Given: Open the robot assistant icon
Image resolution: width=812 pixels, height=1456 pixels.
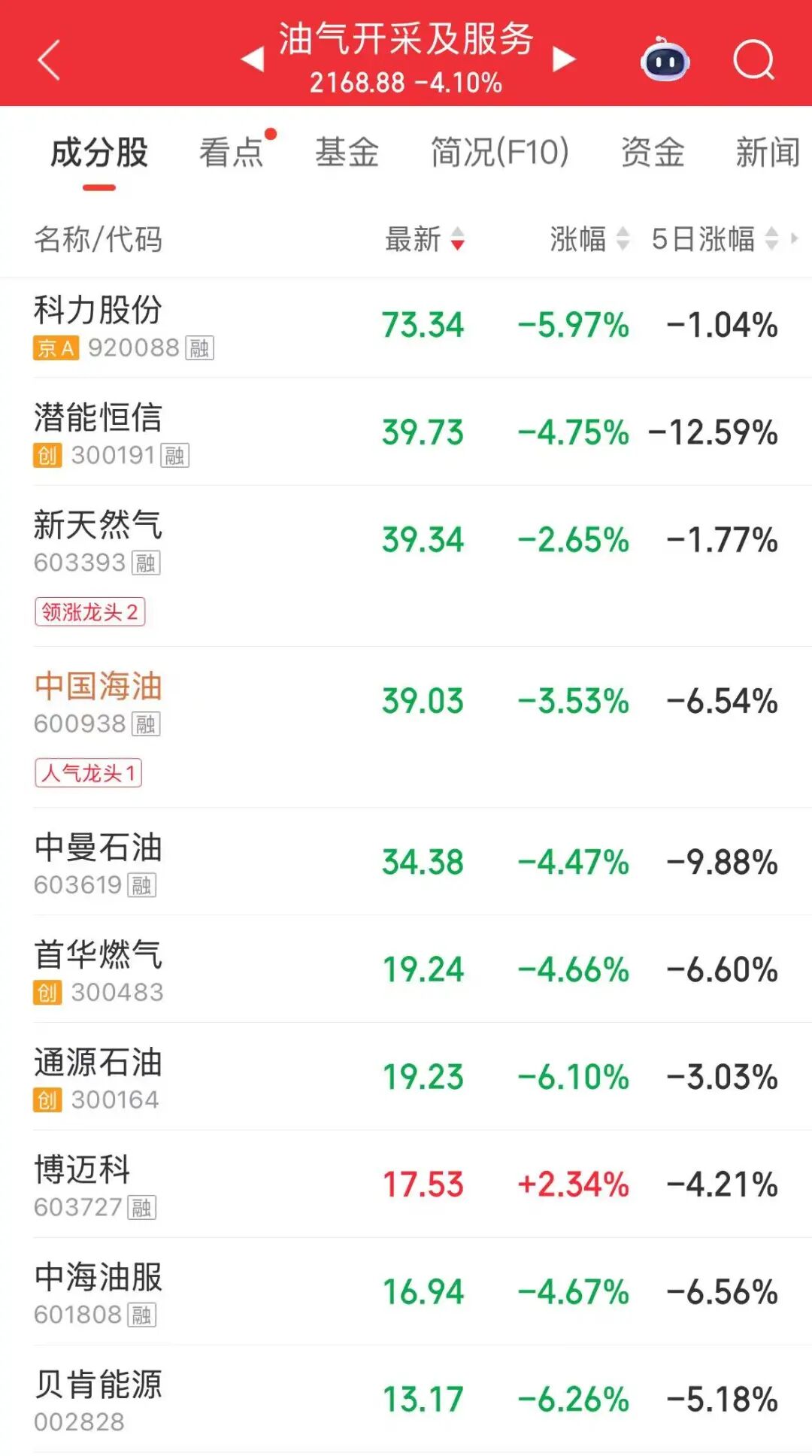Looking at the screenshot, I should pos(665,60).
